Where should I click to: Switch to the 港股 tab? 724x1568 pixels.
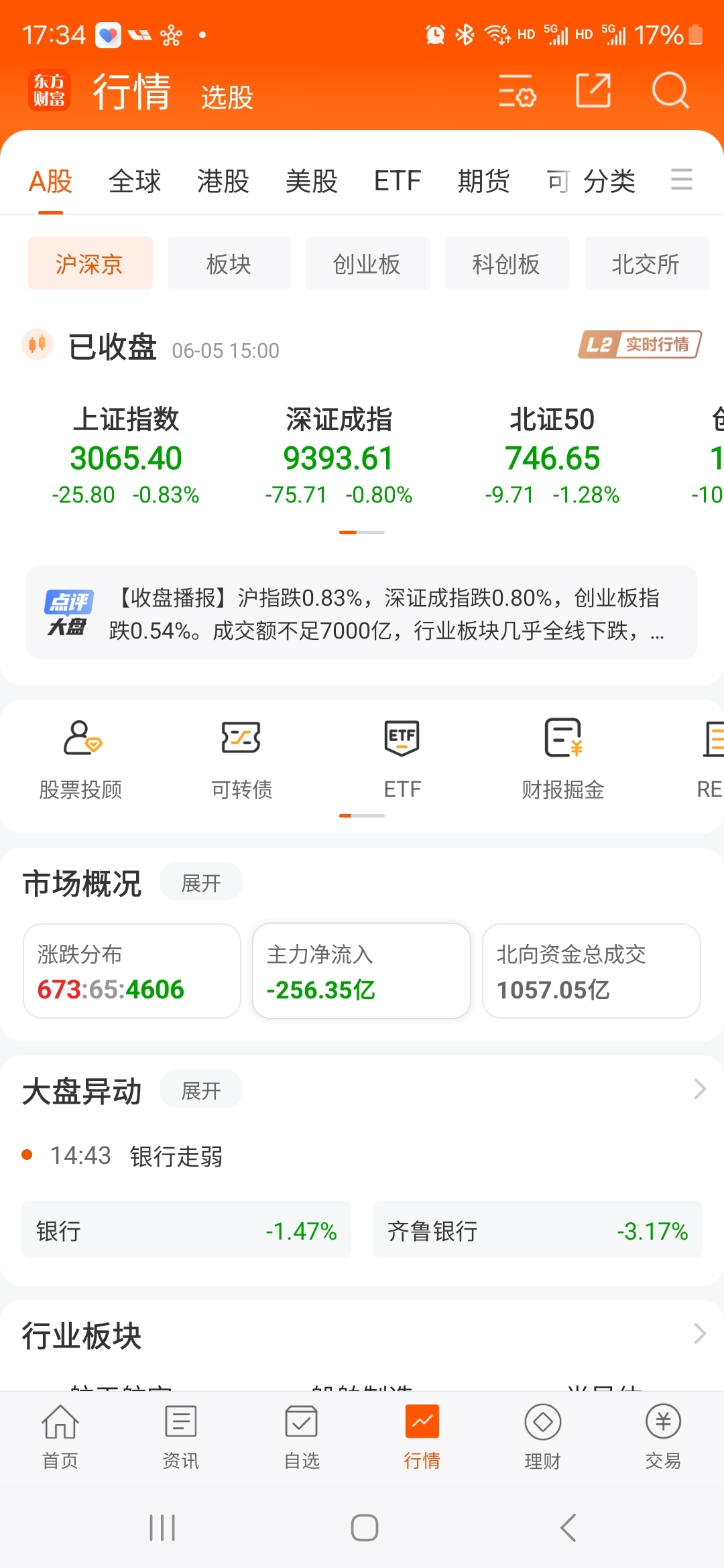[223, 181]
